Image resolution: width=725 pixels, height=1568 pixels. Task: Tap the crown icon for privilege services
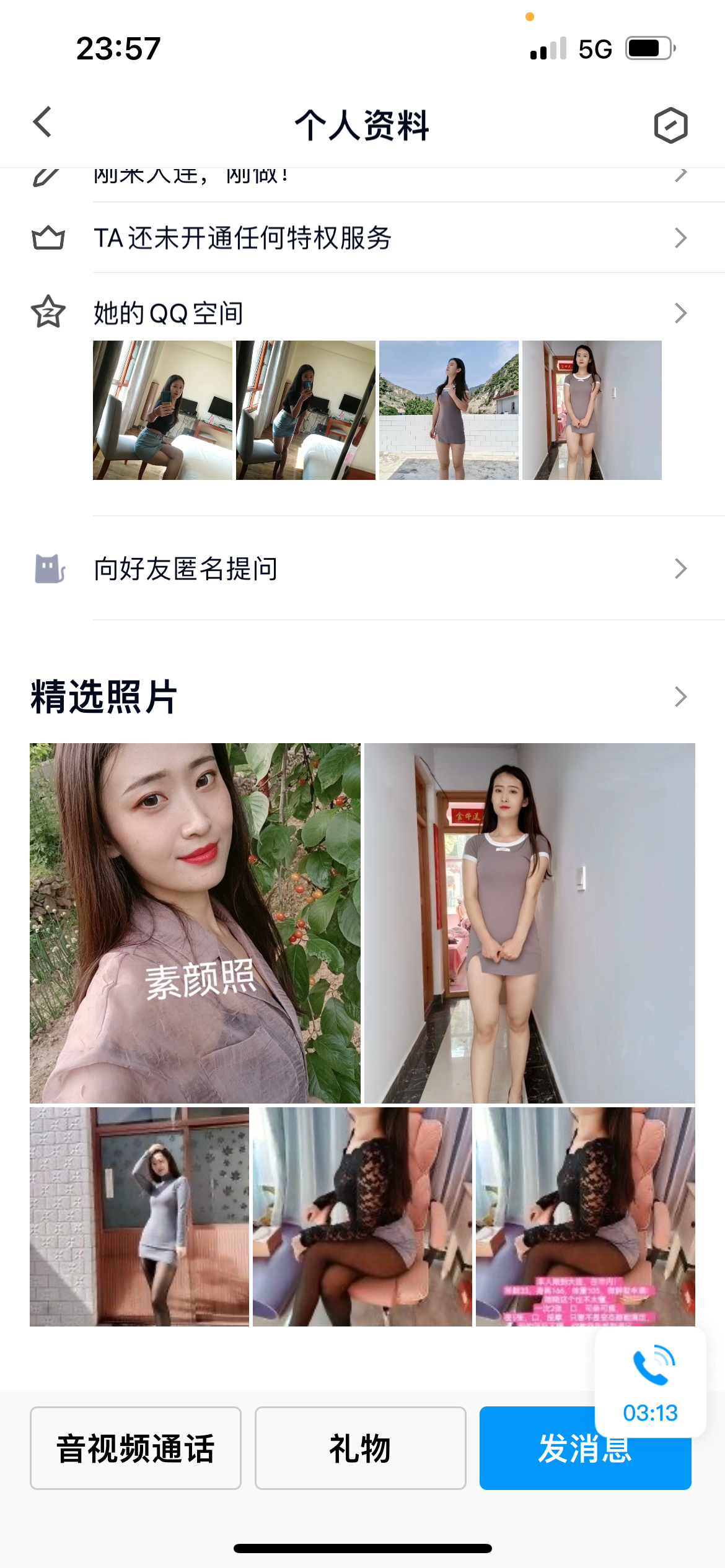tap(50, 237)
